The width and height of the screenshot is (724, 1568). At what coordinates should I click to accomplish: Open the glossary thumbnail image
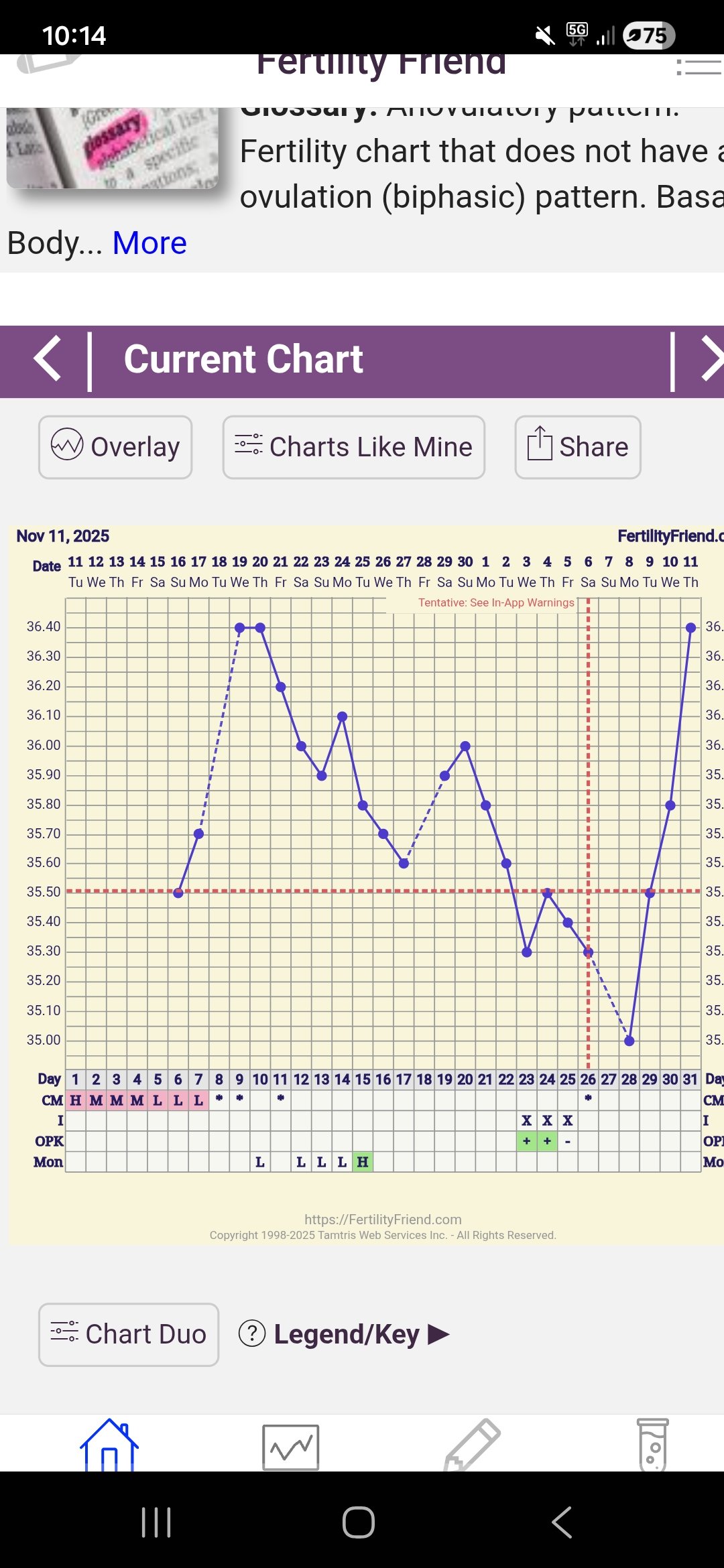coord(112,149)
